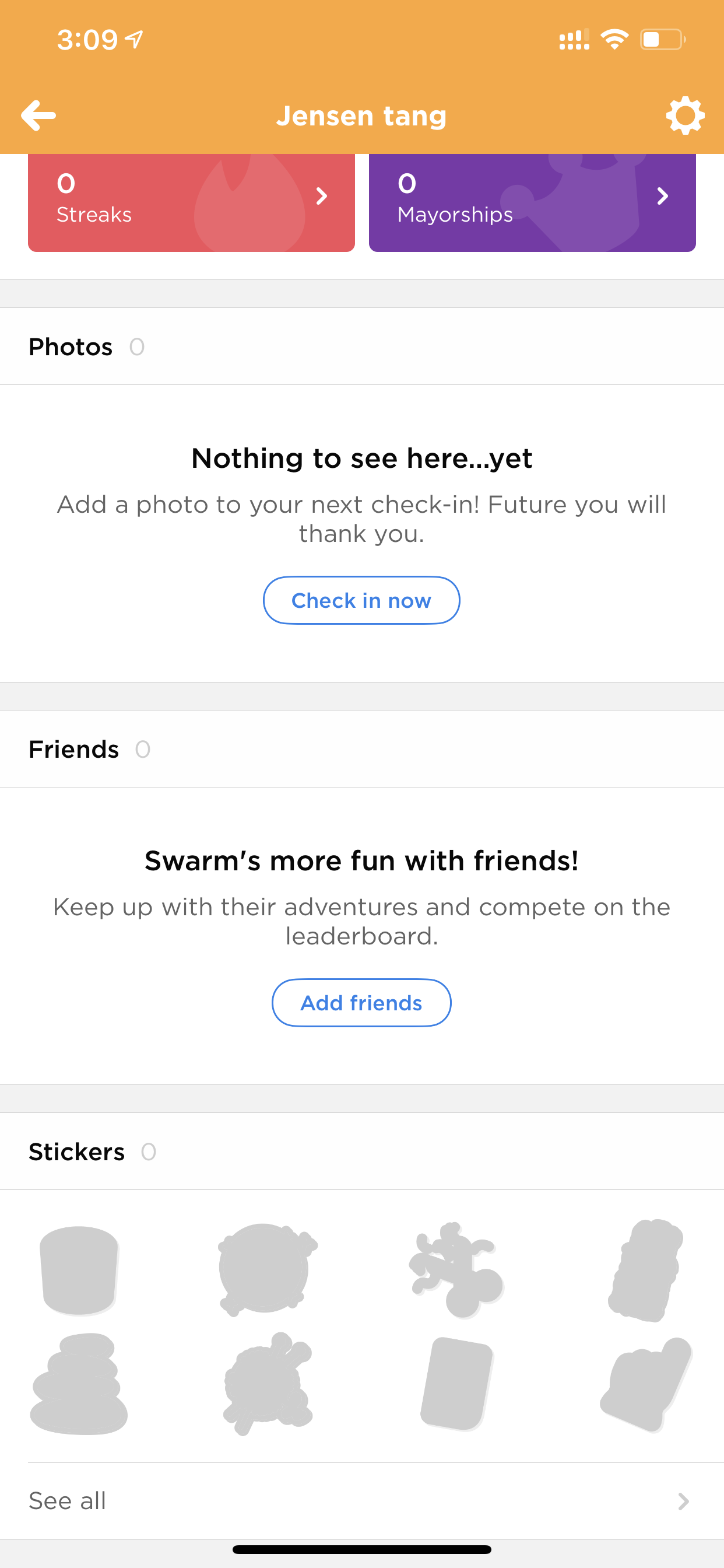724x1568 pixels.
Task: Open the Photos section header
Action: point(361,346)
